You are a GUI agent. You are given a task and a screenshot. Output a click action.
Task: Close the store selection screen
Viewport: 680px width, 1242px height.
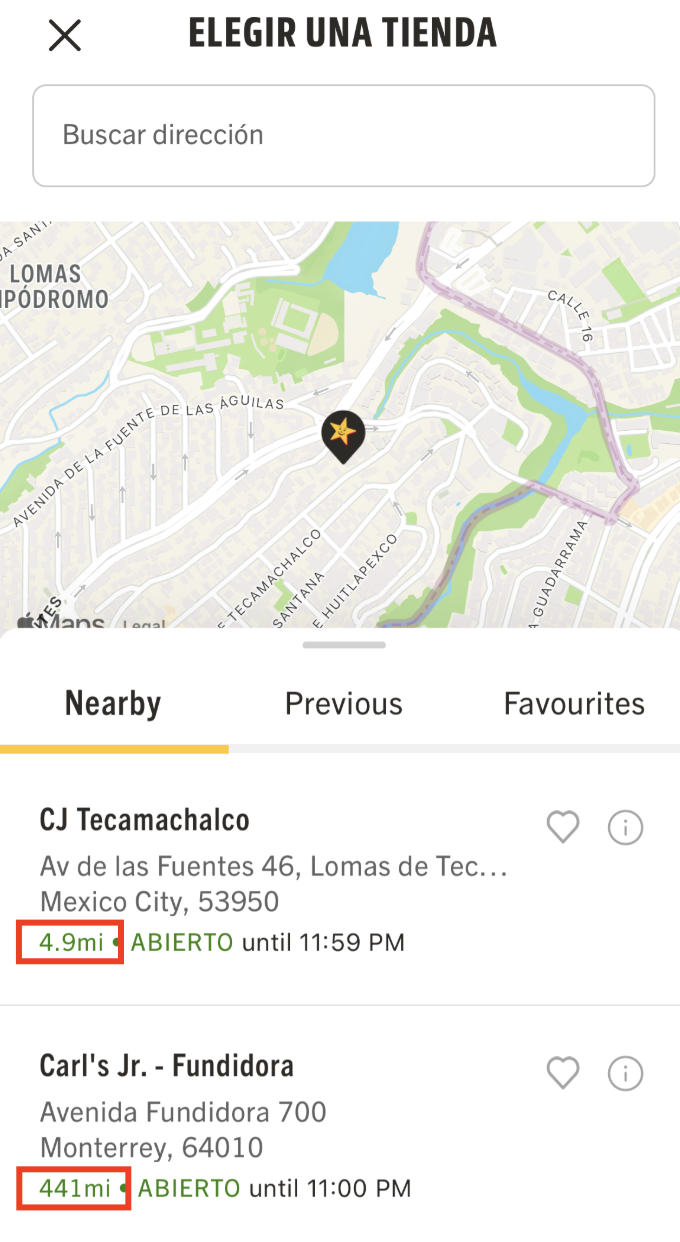pyautogui.click(x=65, y=36)
